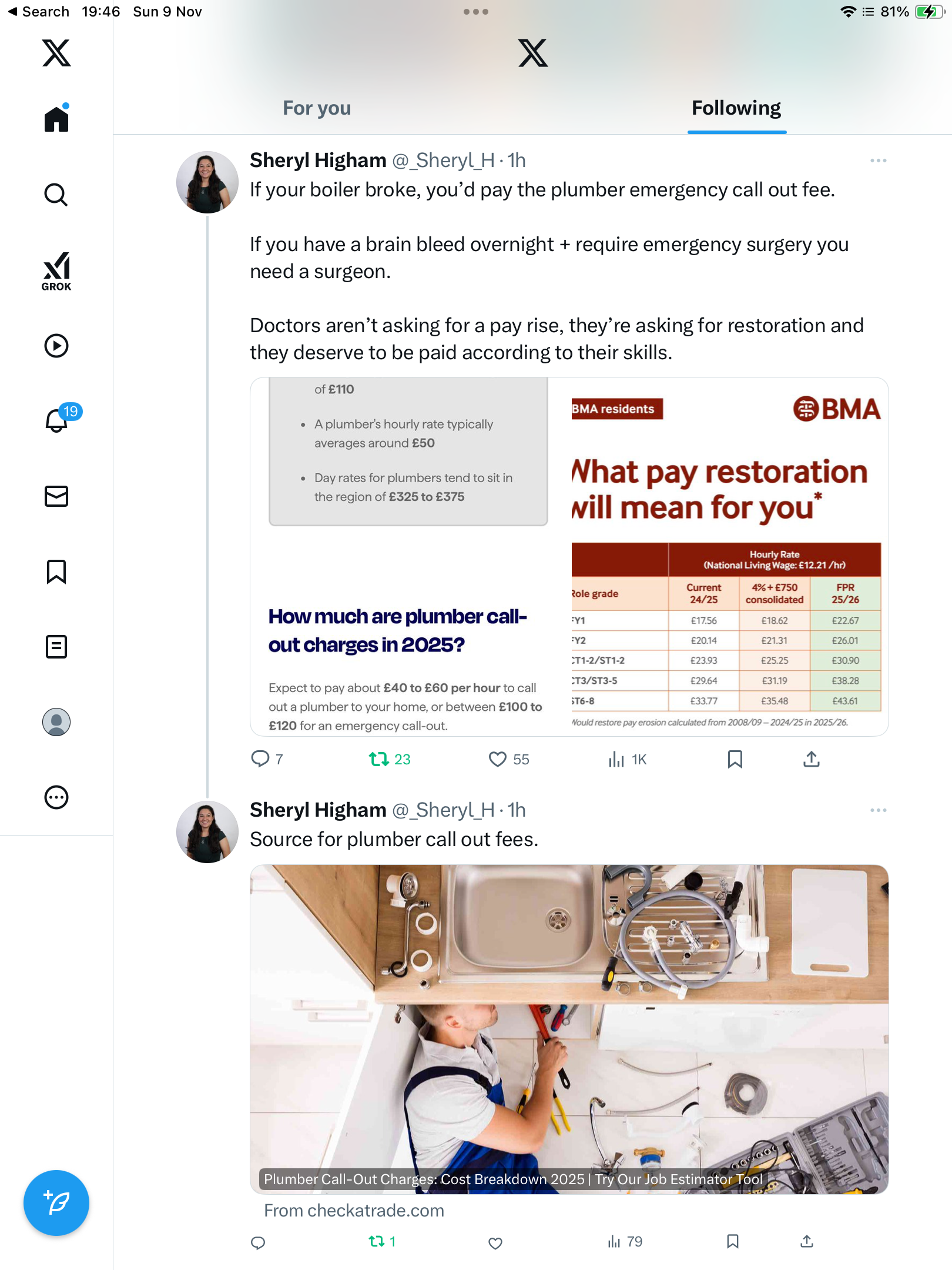The image size is (952, 1270).
Task: Open Grok from the sidebar
Action: (56, 272)
